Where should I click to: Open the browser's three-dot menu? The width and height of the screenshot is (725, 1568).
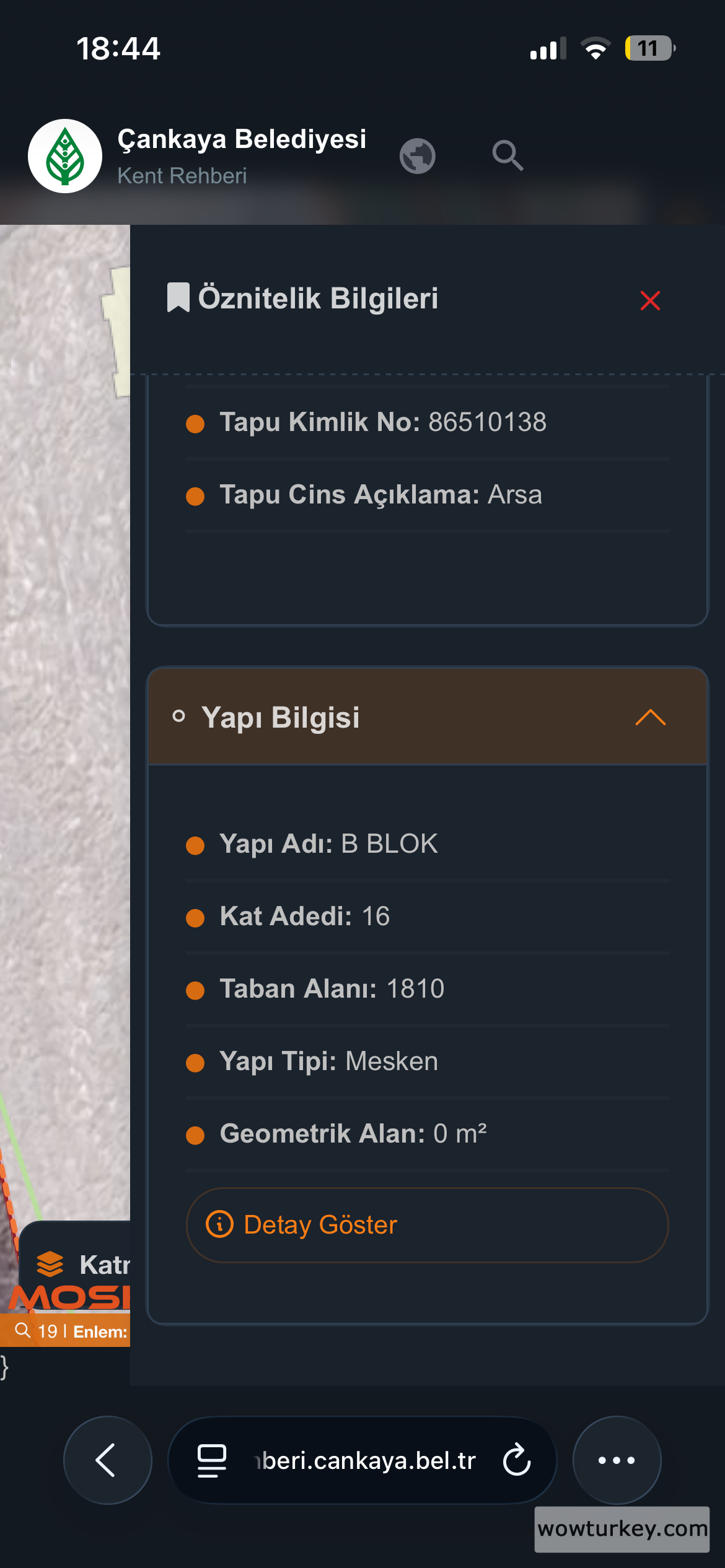[617, 1460]
